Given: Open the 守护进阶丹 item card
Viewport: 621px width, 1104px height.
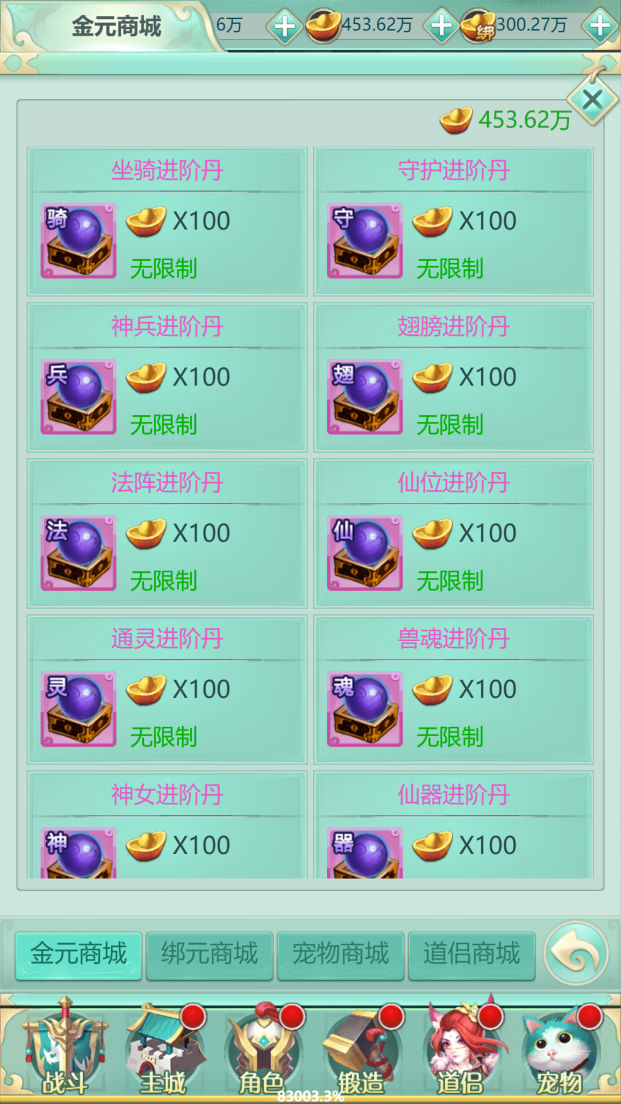Looking at the screenshot, I should click(453, 221).
